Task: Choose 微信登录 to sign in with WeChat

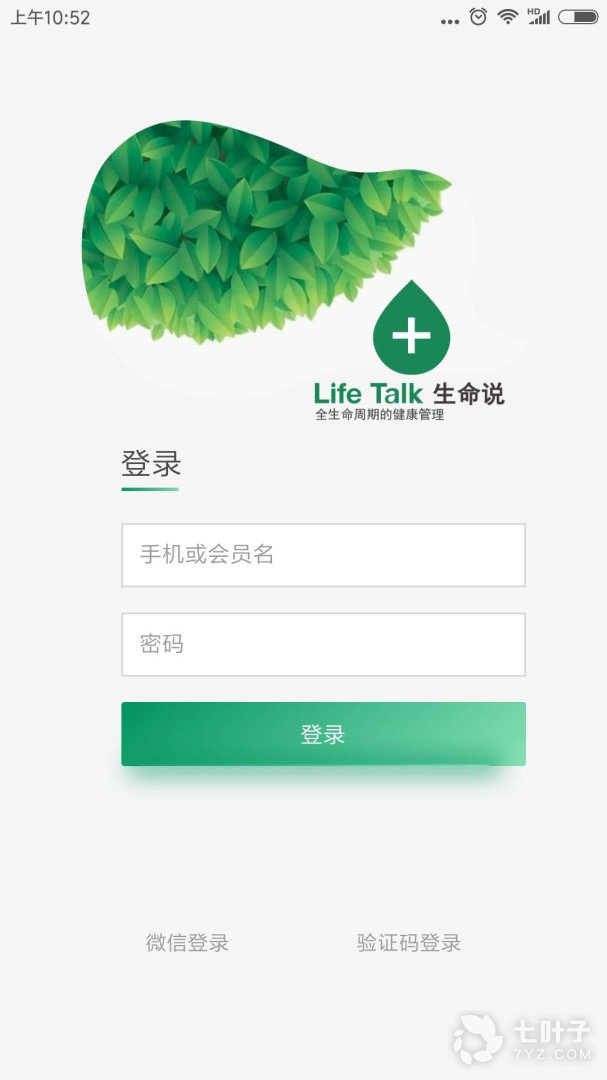Action: click(187, 942)
